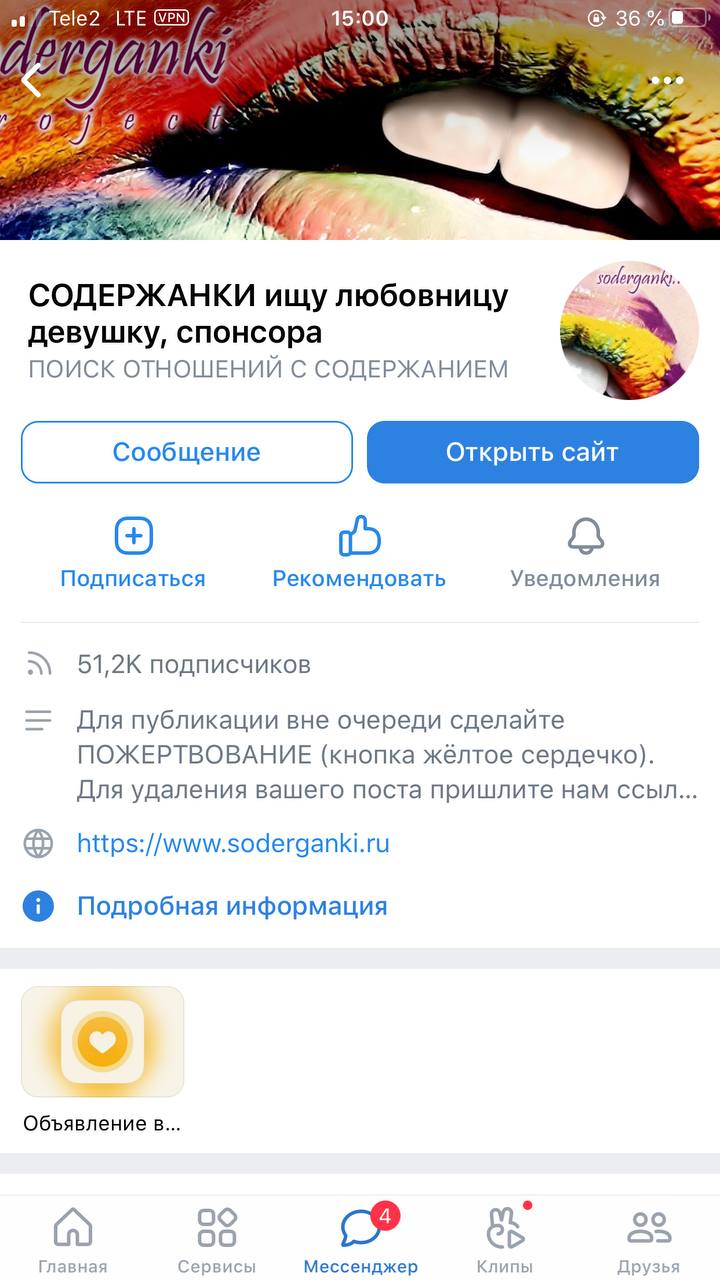
Task: Tap the Сообщение button
Action: [187, 452]
